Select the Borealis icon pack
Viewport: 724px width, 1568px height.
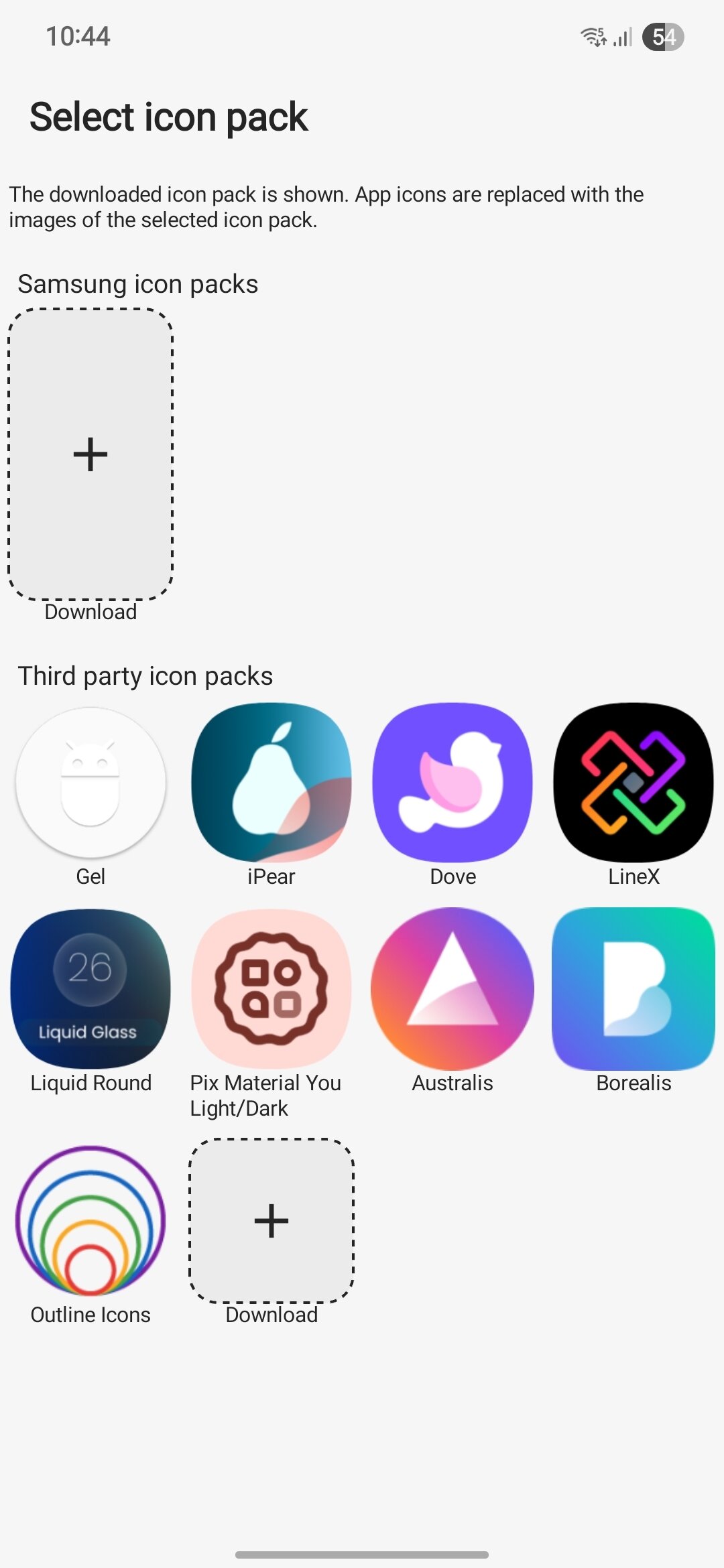click(633, 989)
